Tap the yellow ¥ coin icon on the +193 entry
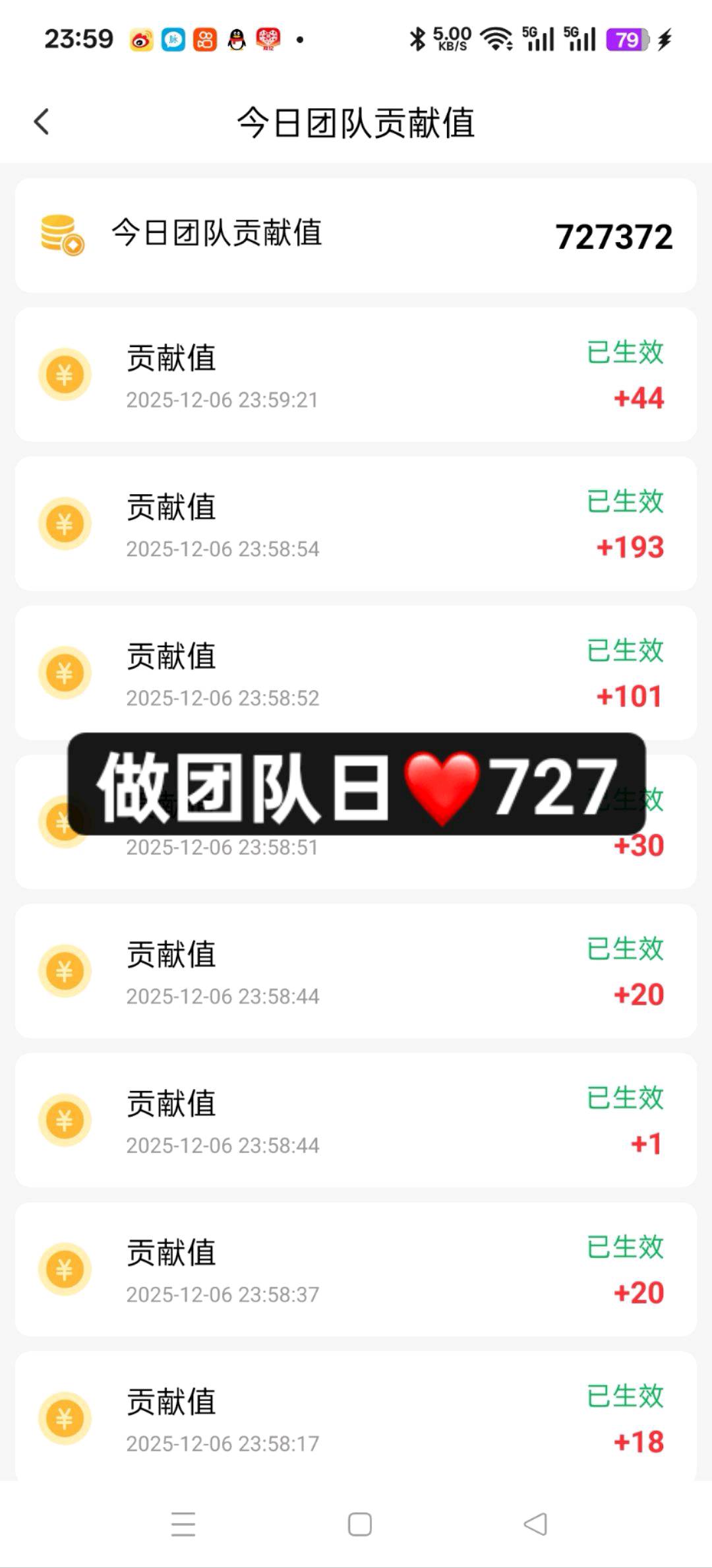The height and width of the screenshot is (1568, 712). (65, 523)
